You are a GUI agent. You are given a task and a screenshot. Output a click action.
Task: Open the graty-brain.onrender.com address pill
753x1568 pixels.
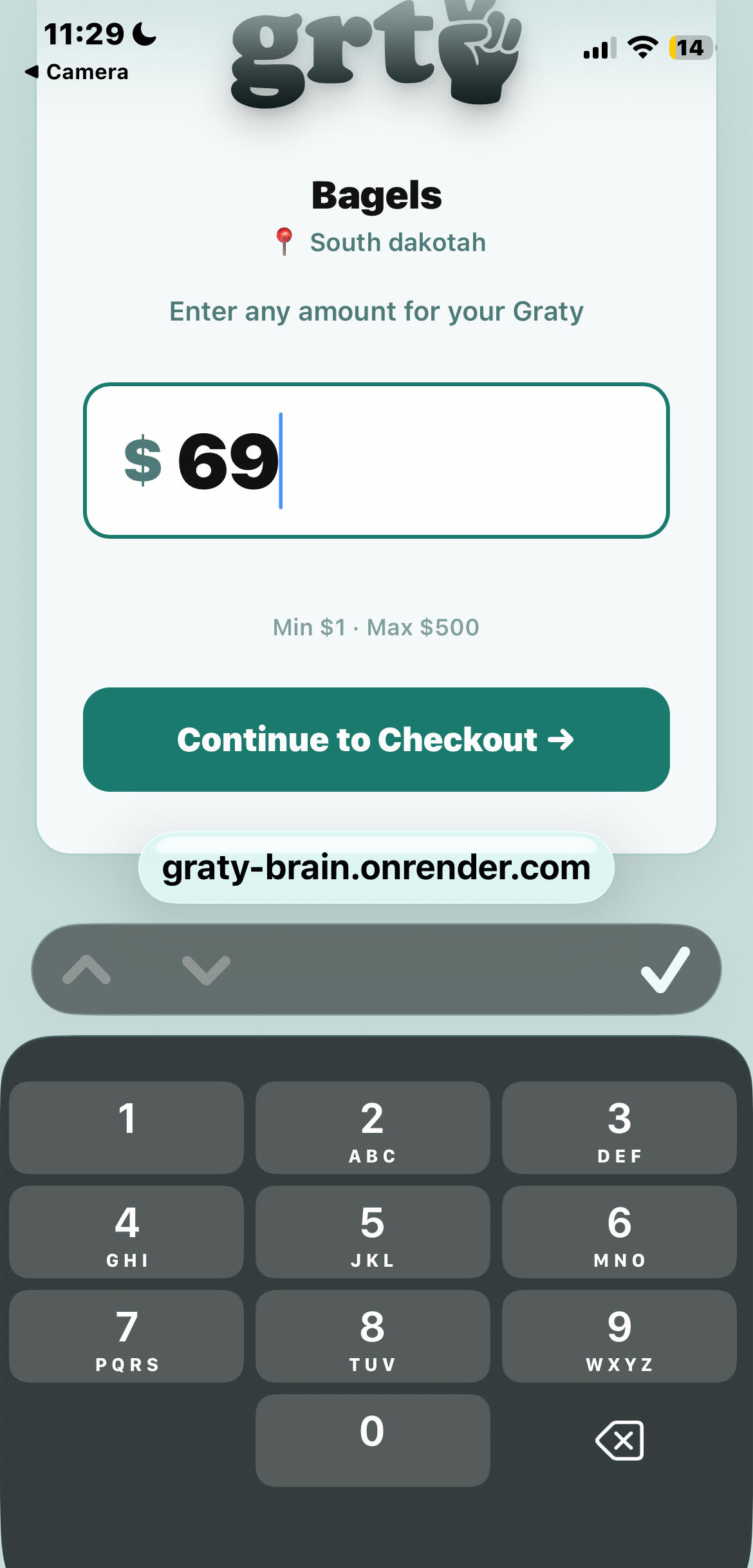point(376,868)
